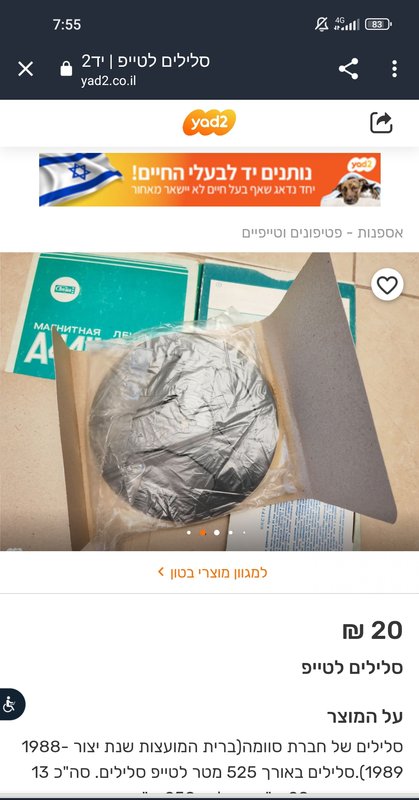Share this listing via yad2 share icon
Viewport: 419px width, 800px height.
click(x=381, y=122)
